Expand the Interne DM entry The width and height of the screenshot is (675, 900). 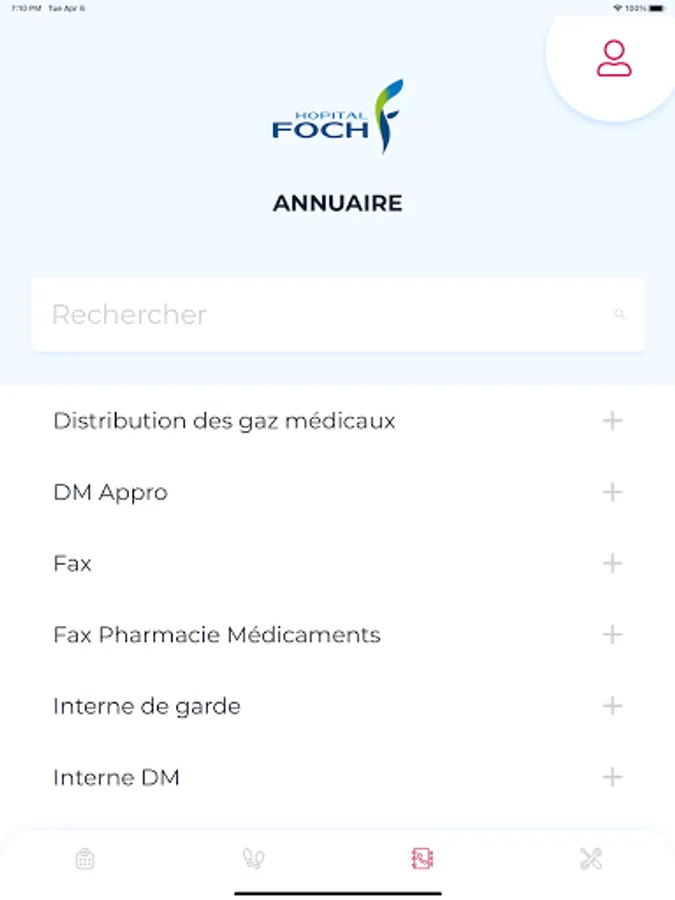click(612, 777)
